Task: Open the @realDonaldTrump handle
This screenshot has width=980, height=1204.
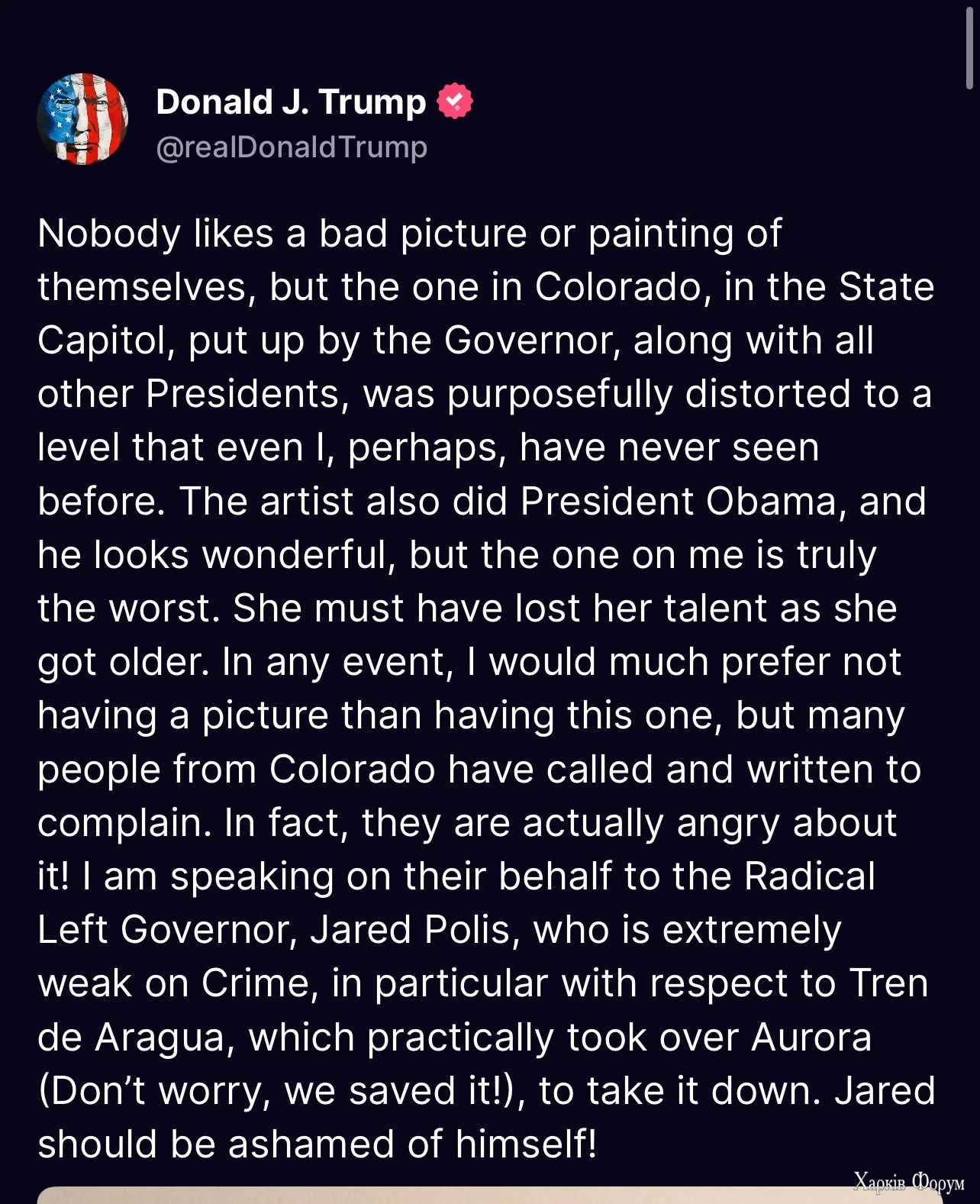Action: (x=291, y=147)
